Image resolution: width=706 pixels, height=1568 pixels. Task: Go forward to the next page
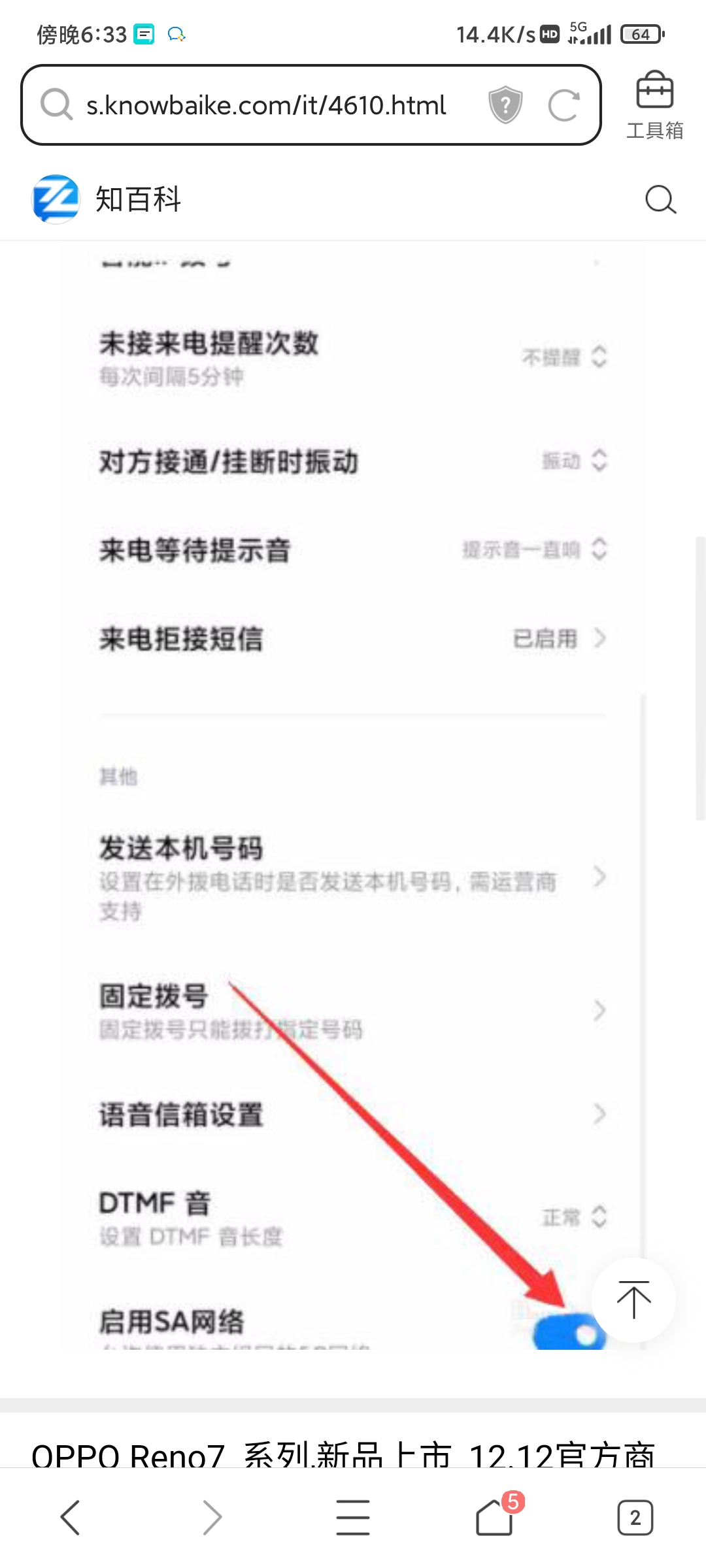coord(212,1516)
